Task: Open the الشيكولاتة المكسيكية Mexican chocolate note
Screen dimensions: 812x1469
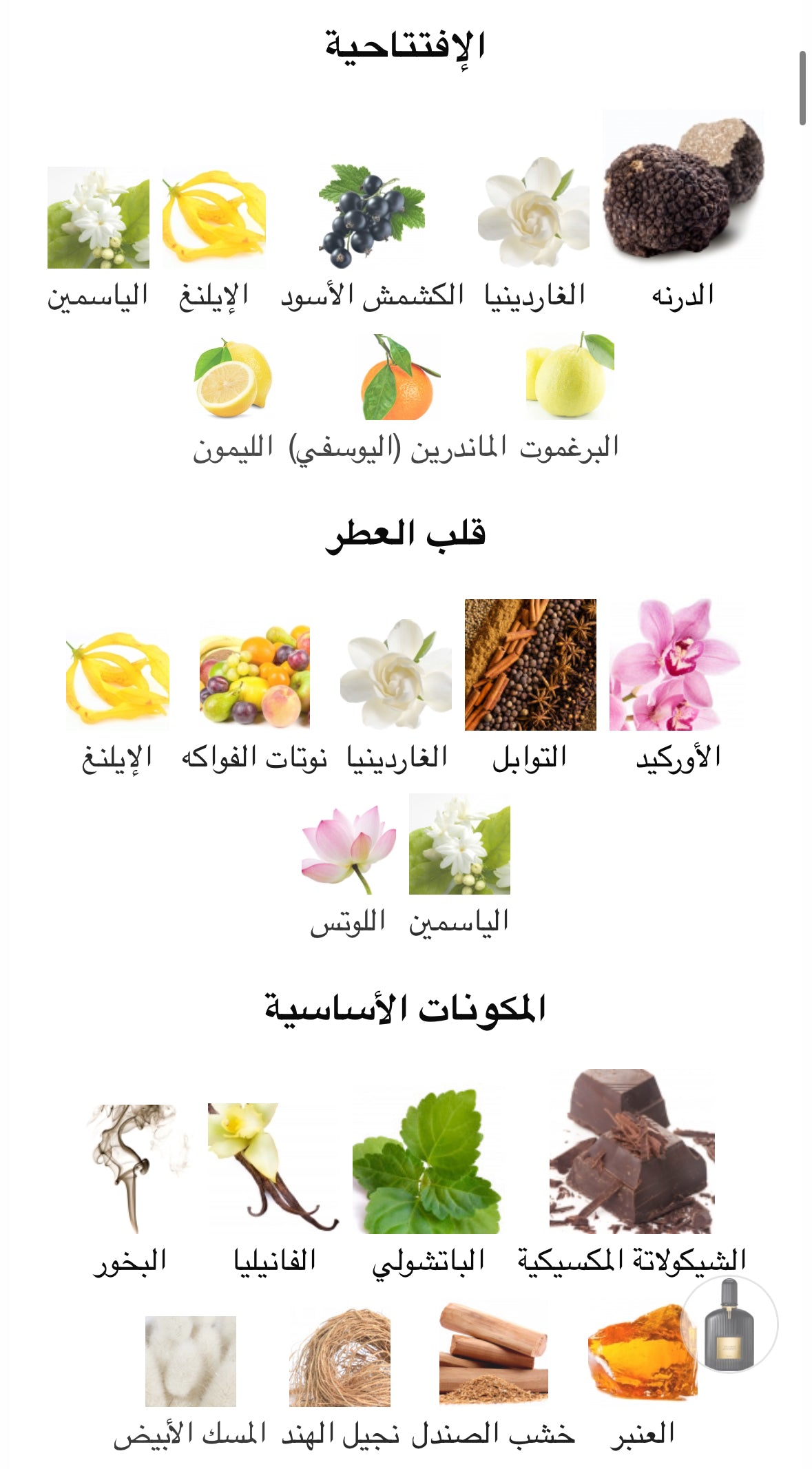Action: point(632,1152)
